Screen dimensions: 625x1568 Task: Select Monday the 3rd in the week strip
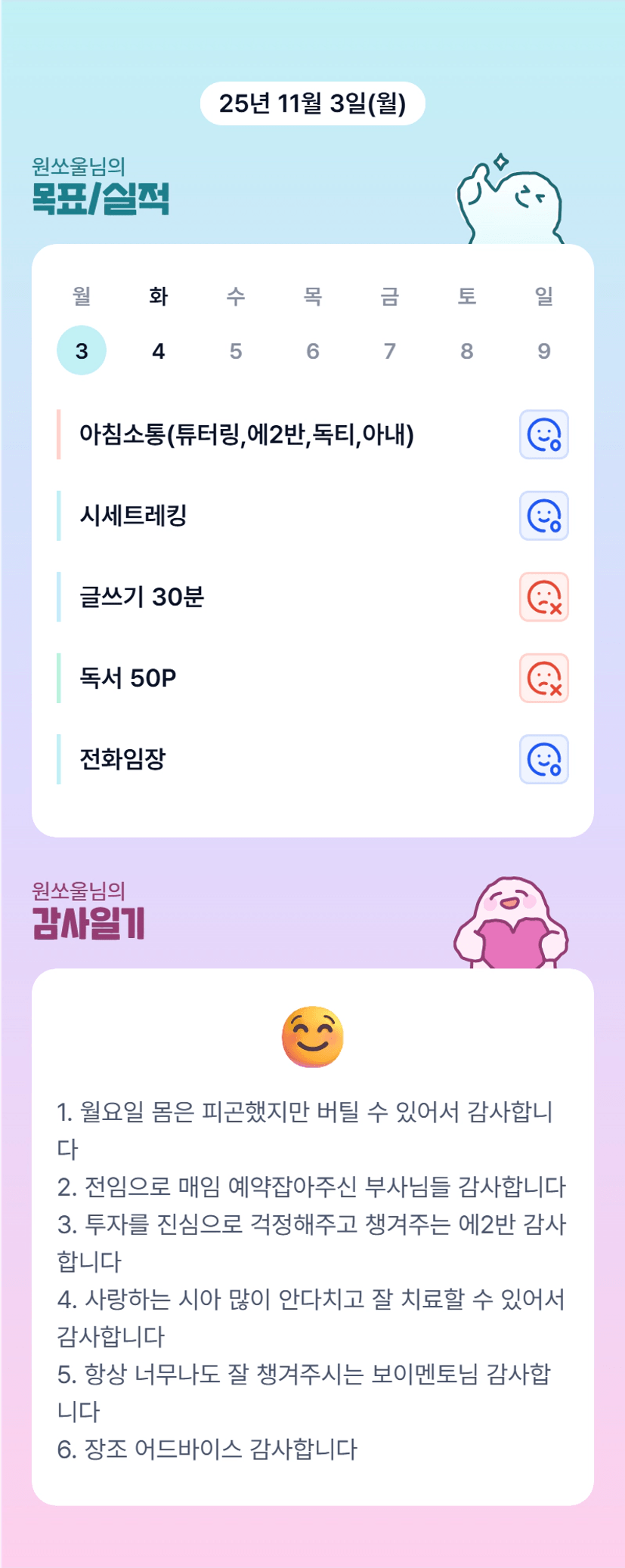82,350
